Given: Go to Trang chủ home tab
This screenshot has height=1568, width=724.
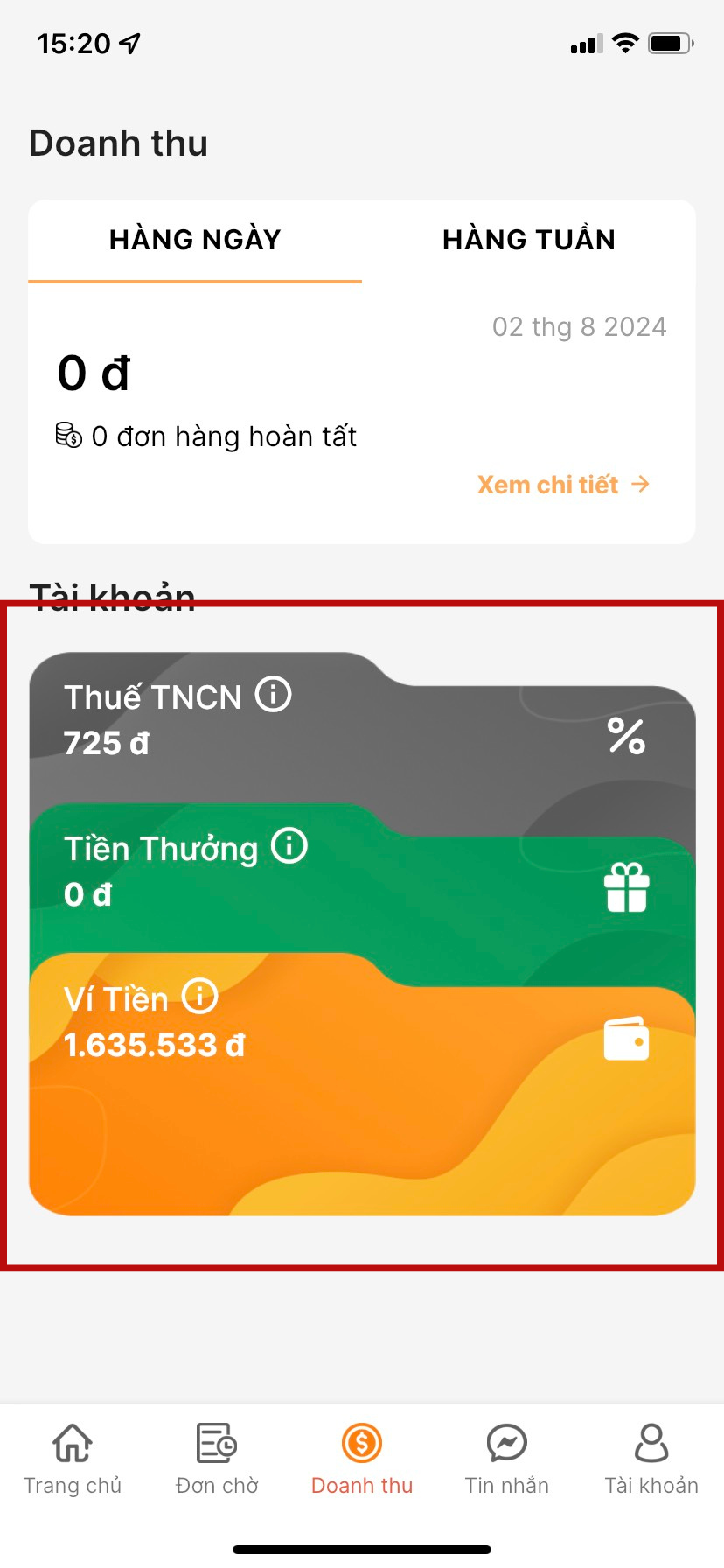Looking at the screenshot, I should tap(73, 1459).
